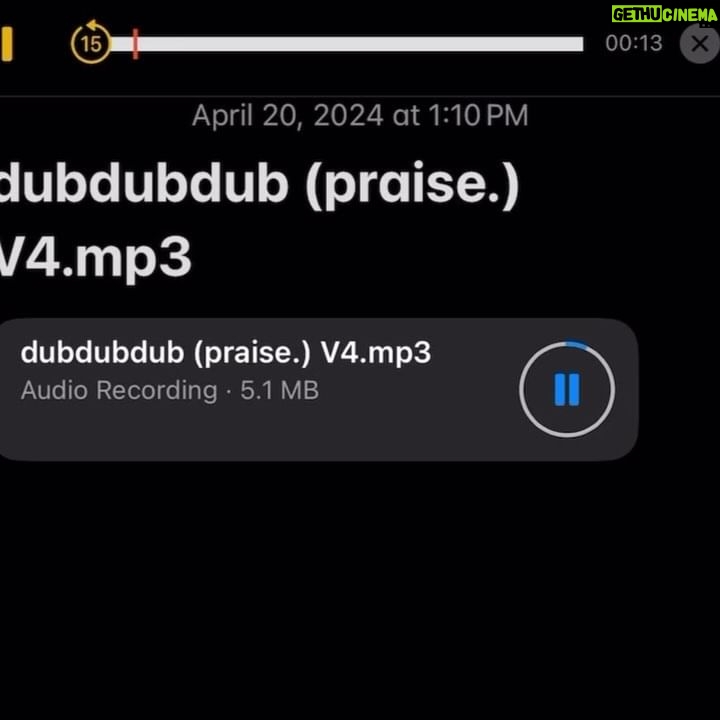Tap the playback progress bar to seek
The width and height of the screenshot is (720, 720).
point(350,44)
